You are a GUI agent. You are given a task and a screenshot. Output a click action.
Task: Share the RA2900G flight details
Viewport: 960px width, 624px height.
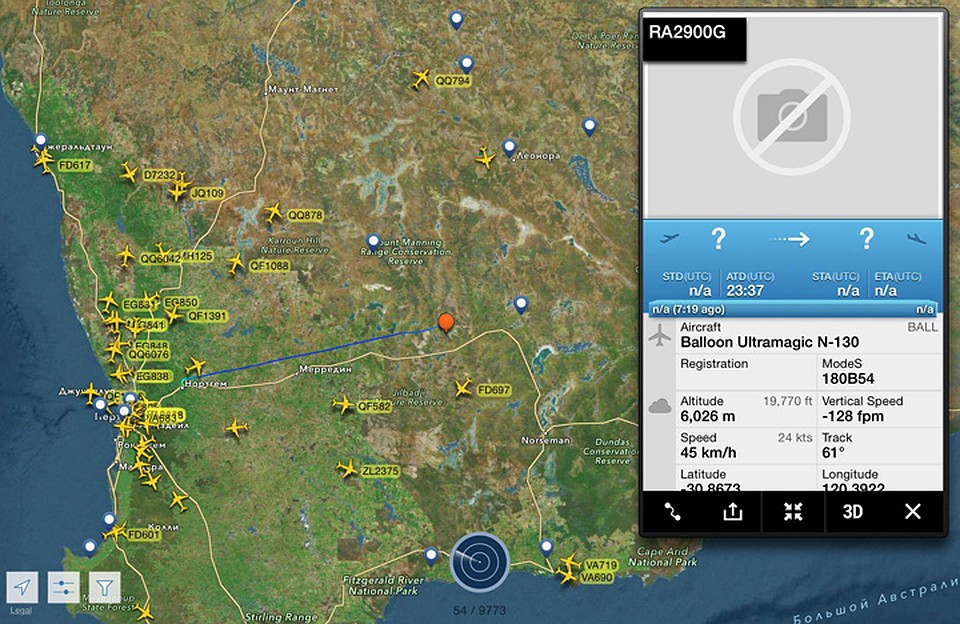click(x=733, y=512)
